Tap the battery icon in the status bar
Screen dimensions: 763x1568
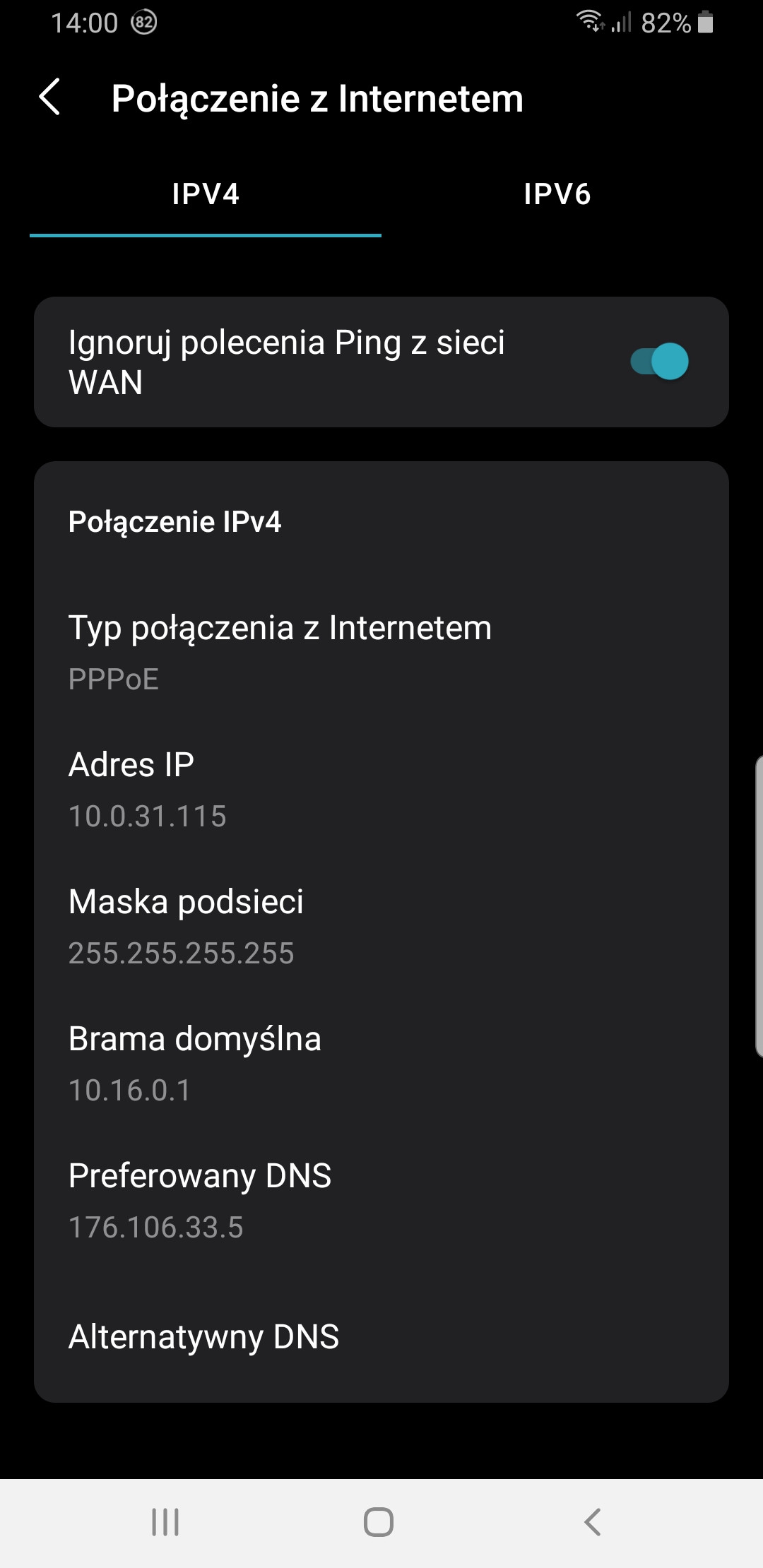(x=703, y=23)
